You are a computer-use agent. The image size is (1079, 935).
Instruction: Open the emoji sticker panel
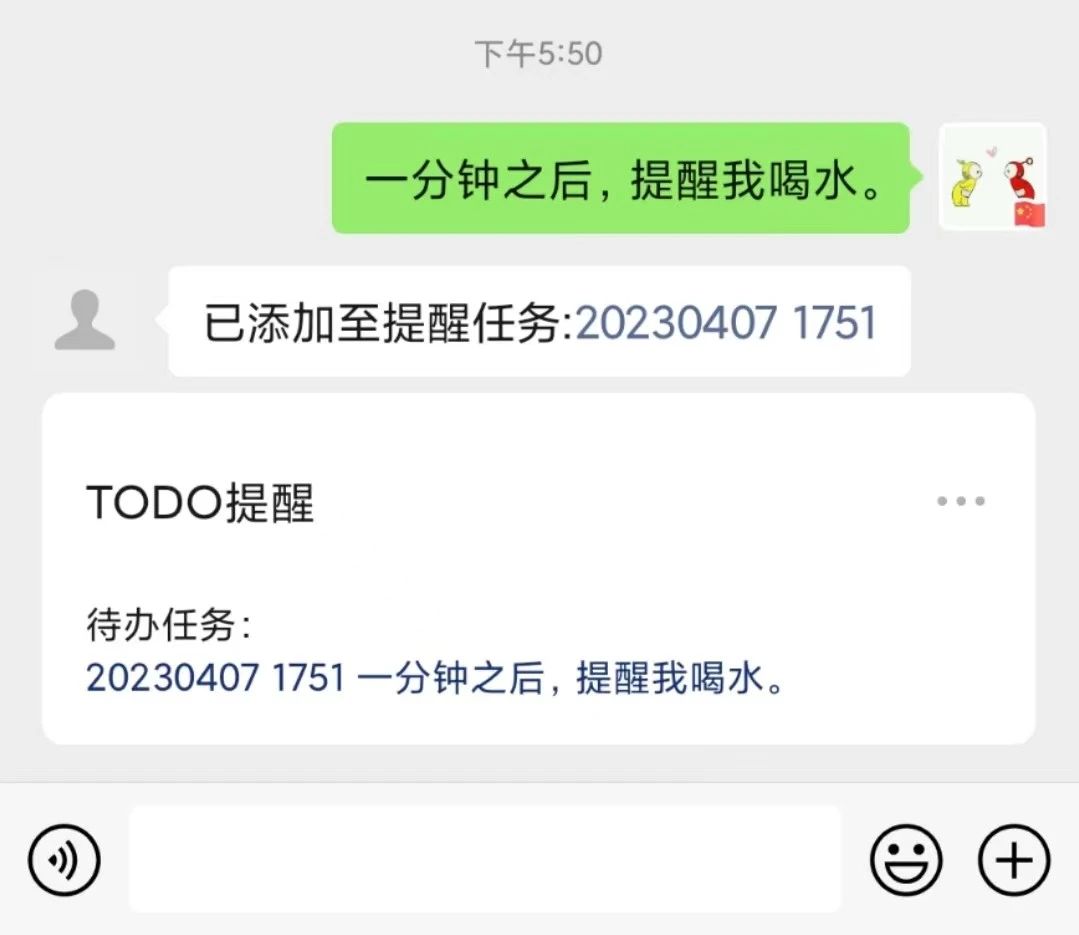click(906, 860)
